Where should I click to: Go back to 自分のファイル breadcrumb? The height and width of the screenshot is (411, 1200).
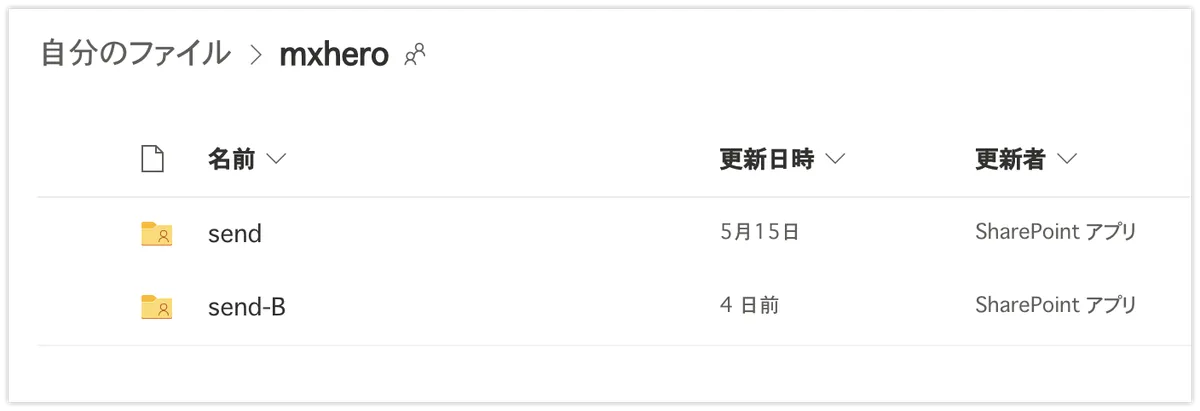pyautogui.click(x=135, y=53)
